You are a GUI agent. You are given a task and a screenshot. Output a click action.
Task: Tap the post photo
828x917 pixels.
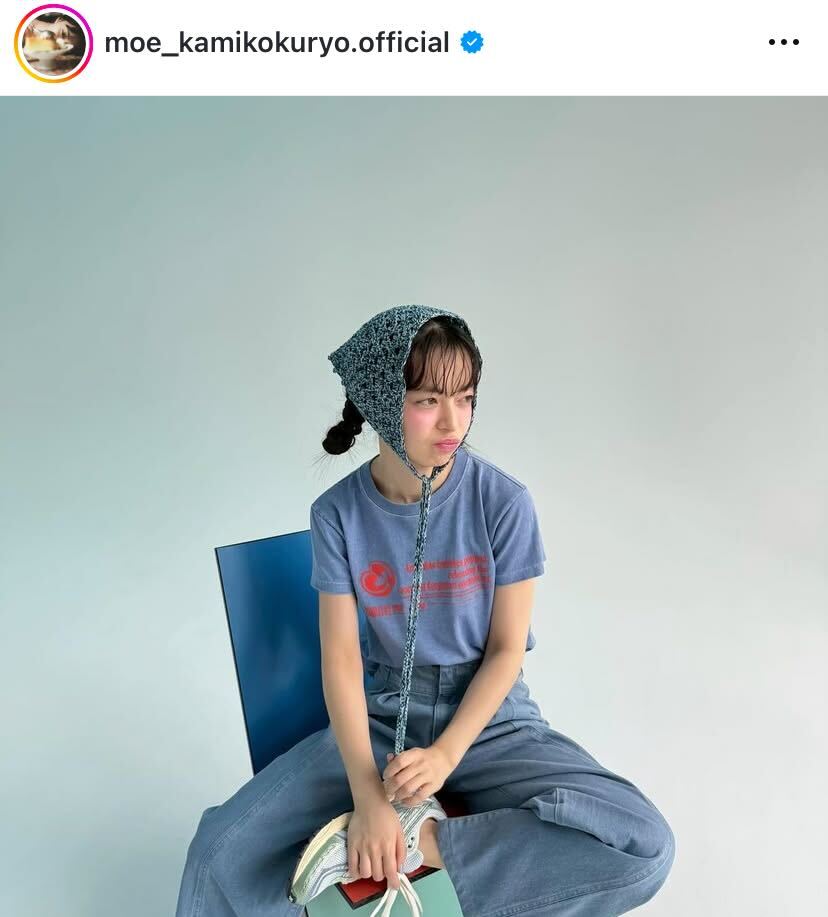tap(414, 506)
